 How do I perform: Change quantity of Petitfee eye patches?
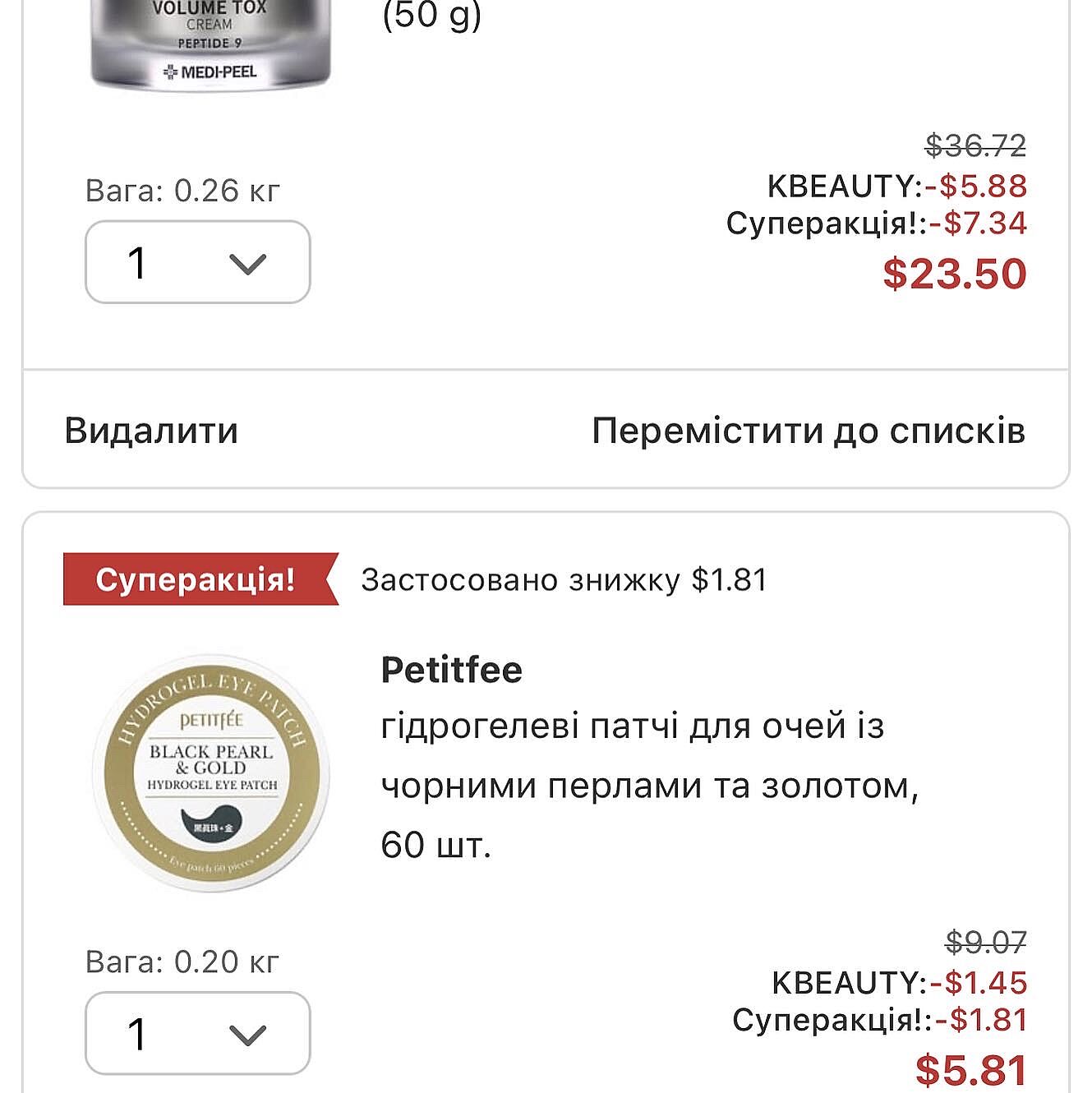click(x=197, y=1033)
